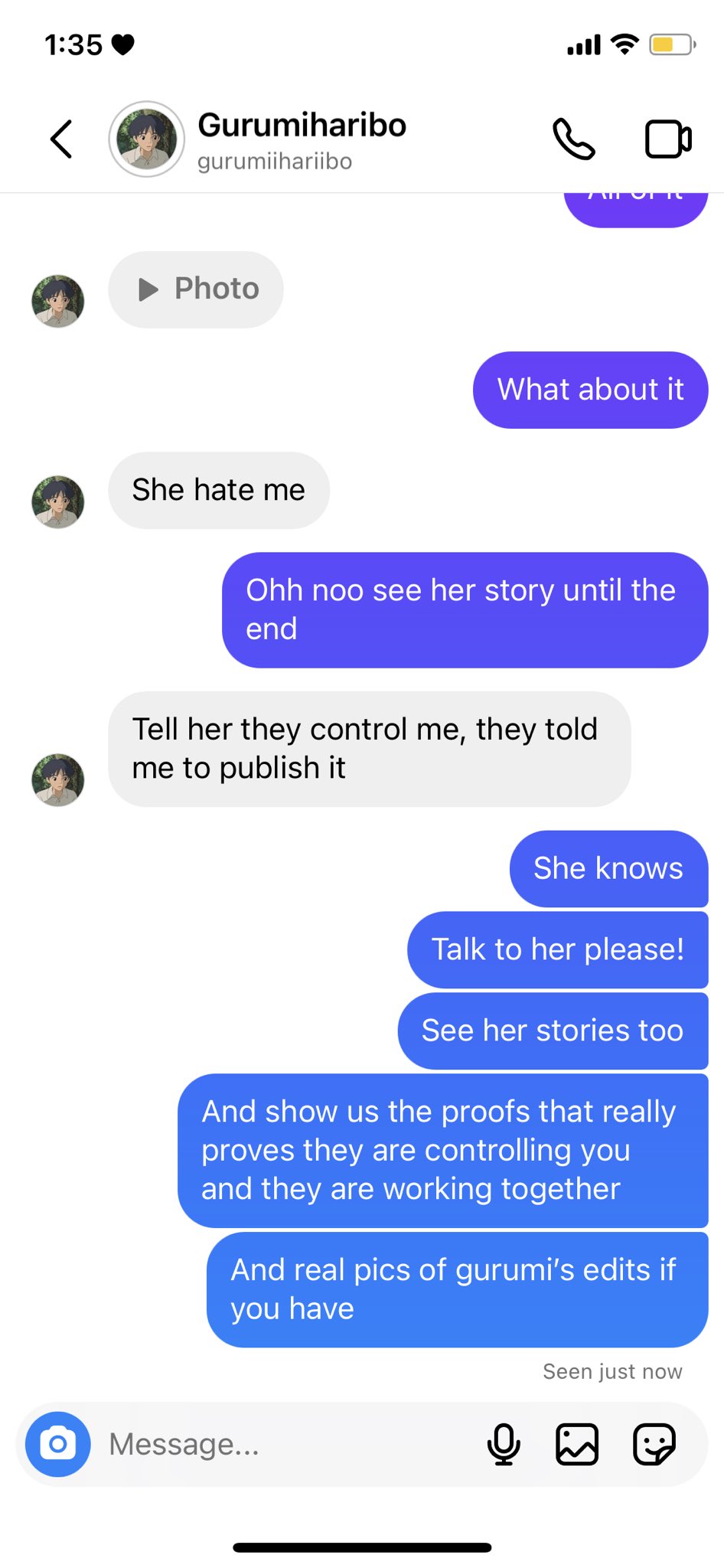The width and height of the screenshot is (724, 1568).
Task: Tap the Message text field
Action: [291, 1444]
